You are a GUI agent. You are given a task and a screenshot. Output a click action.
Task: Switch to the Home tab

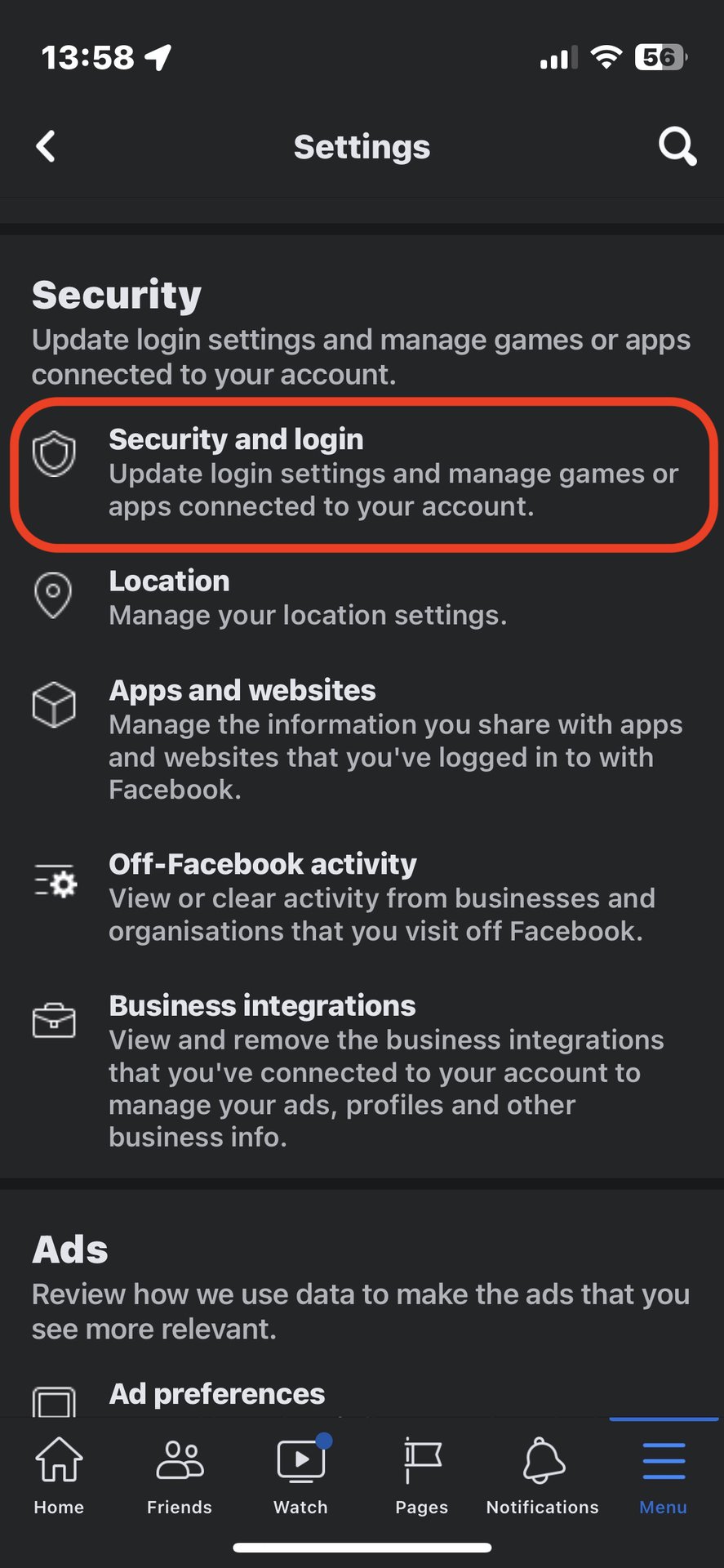(59, 1475)
